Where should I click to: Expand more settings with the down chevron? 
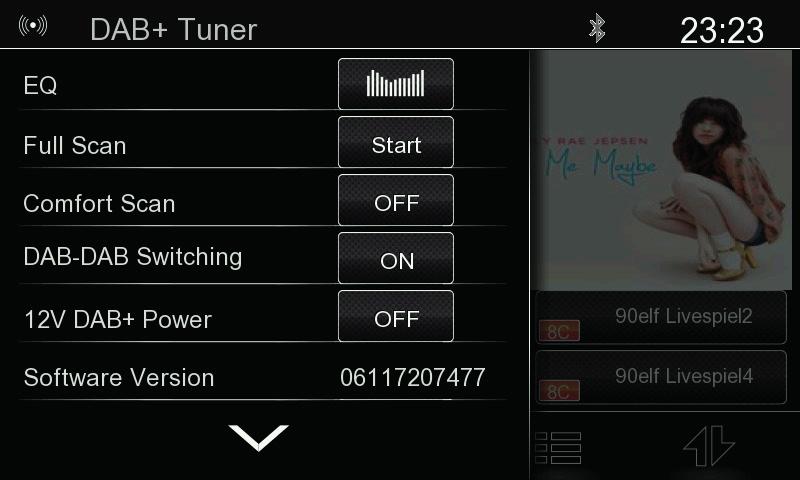258,437
